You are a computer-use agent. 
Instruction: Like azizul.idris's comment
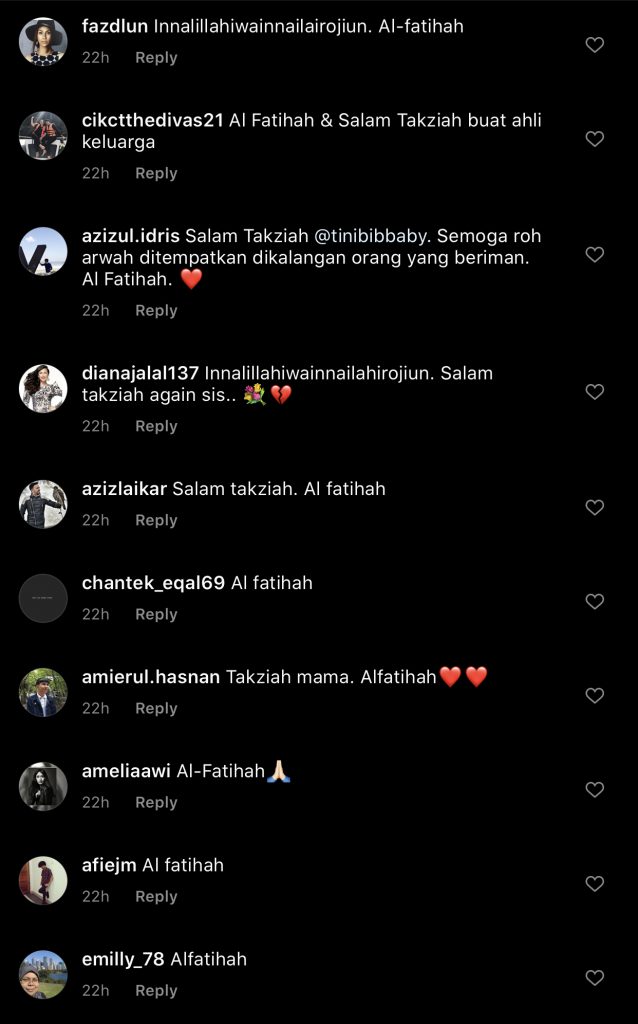594,255
